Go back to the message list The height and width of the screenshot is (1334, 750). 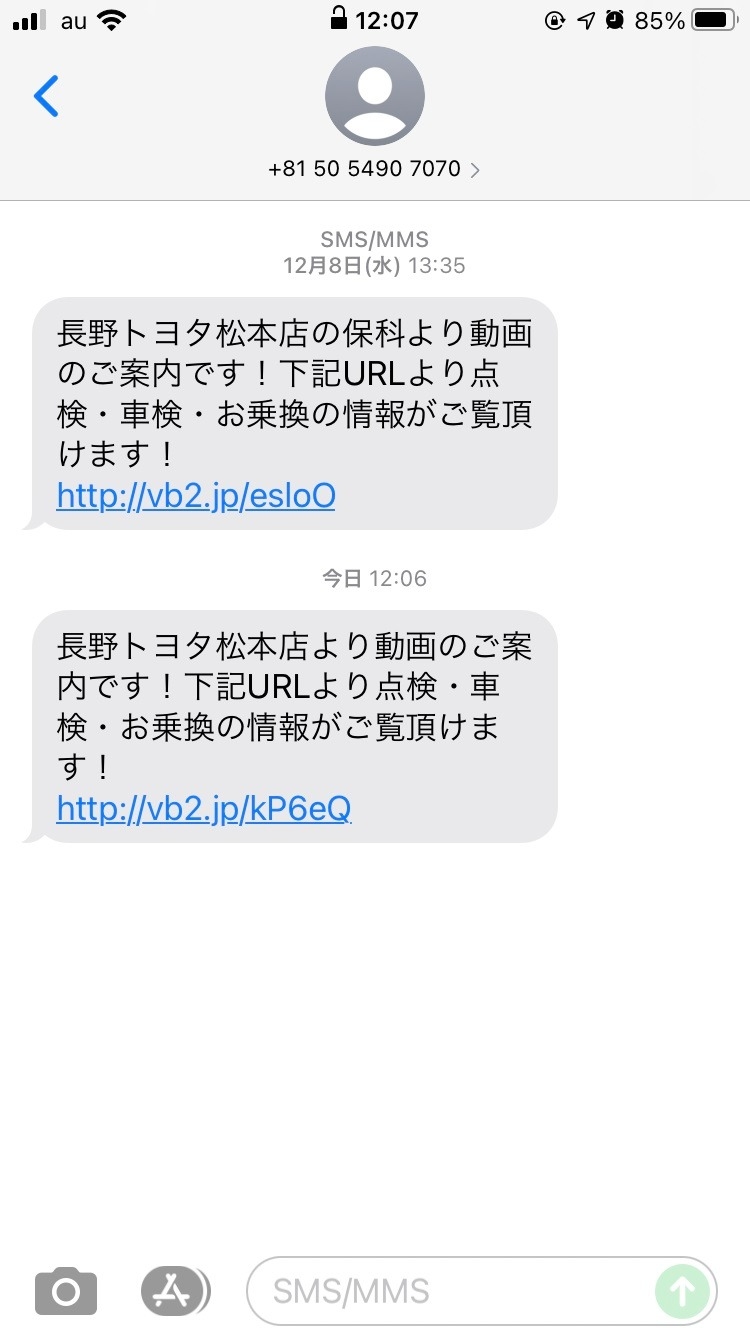click(46, 96)
